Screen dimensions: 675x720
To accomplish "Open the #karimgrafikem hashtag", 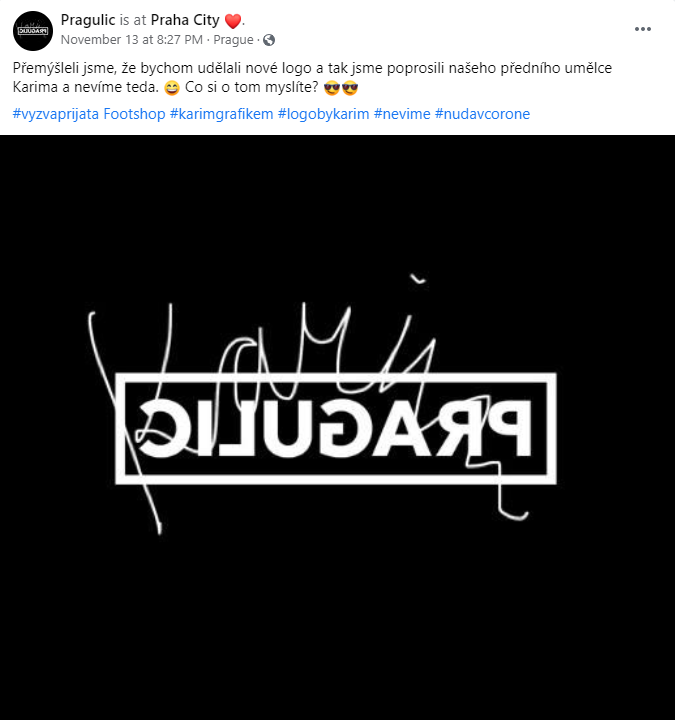I will pyautogui.click(x=222, y=114).
